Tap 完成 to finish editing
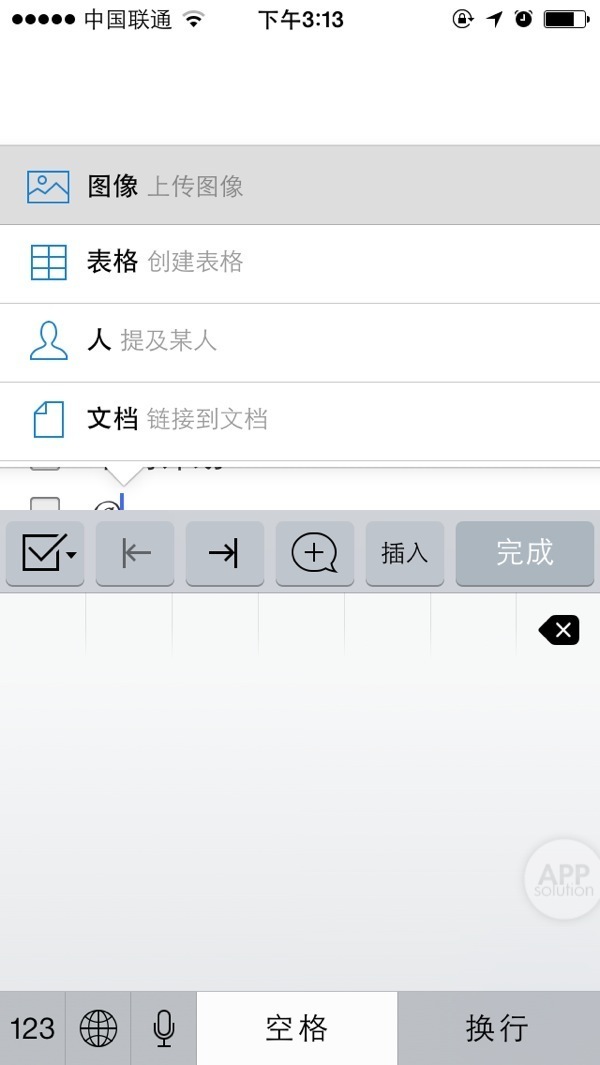 tap(525, 553)
